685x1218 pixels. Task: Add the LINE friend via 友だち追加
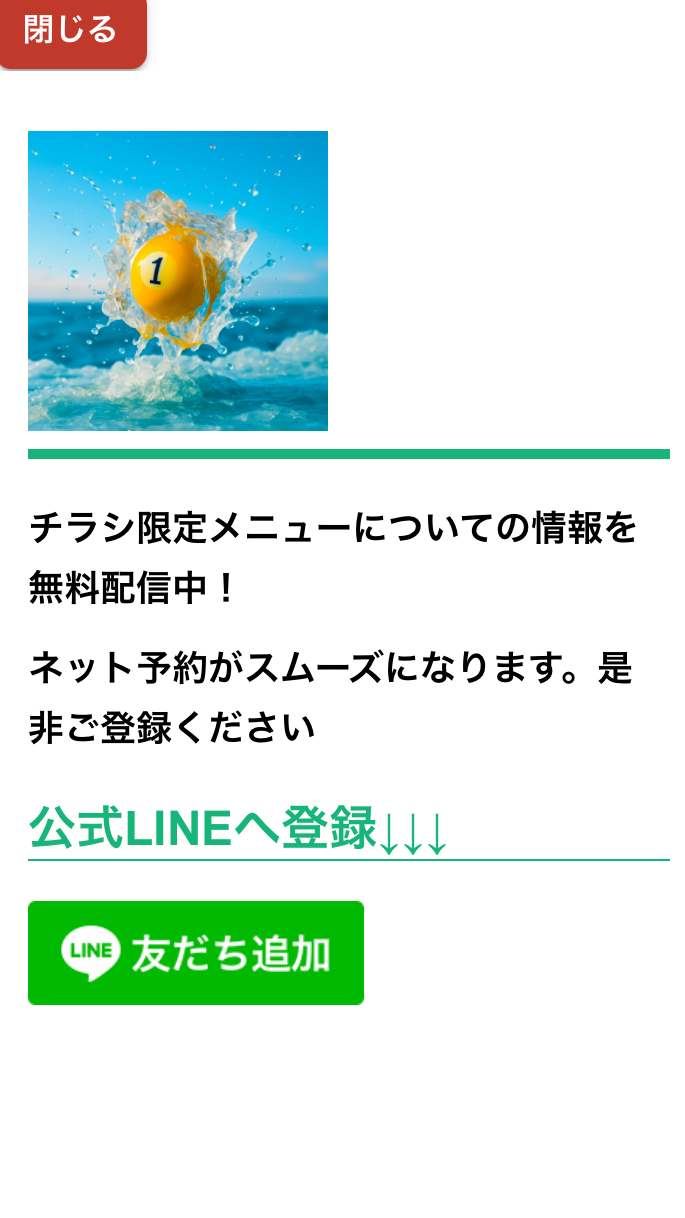pyautogui.click(x=196, y=953)
